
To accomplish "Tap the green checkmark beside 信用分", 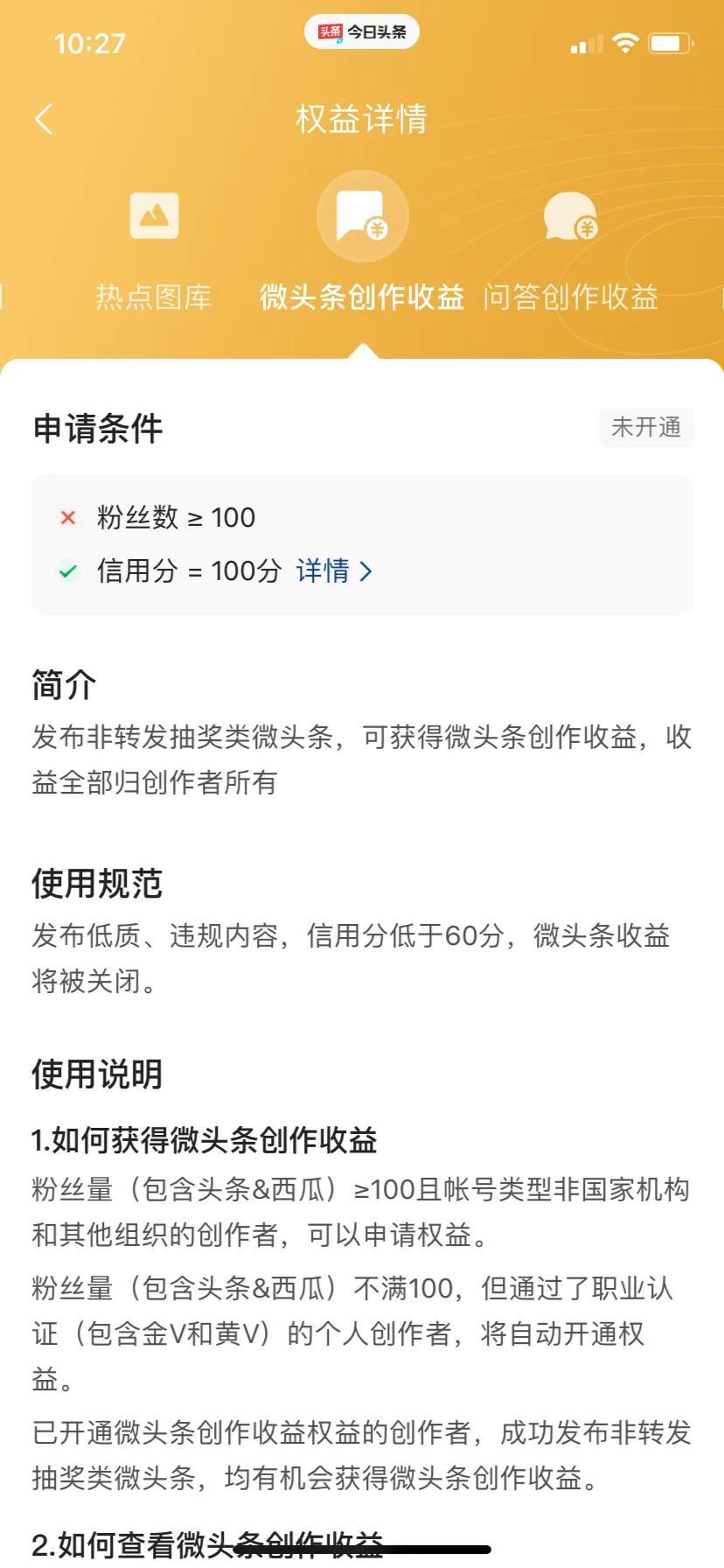I will (x=68, y=571).
